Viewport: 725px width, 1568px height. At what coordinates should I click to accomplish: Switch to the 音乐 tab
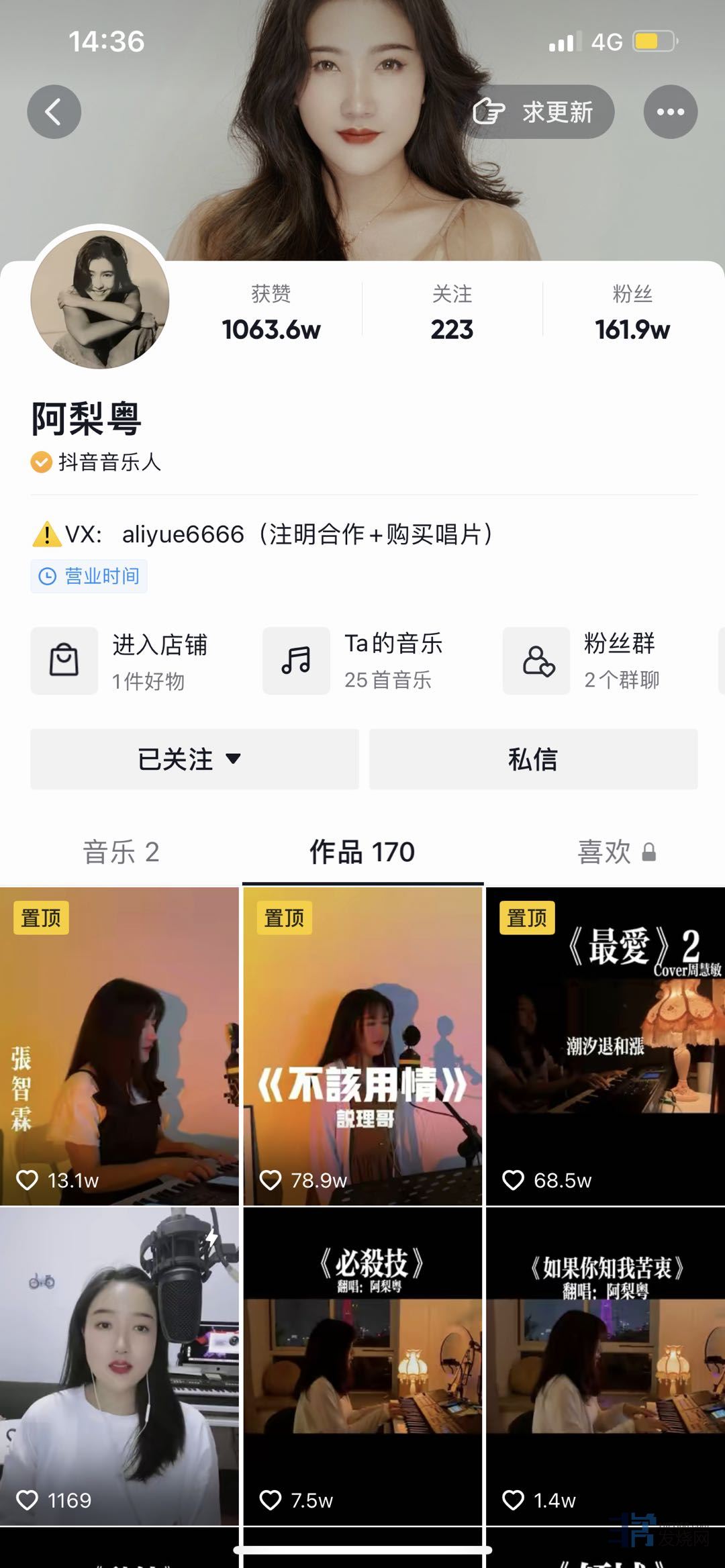point(121,852)
